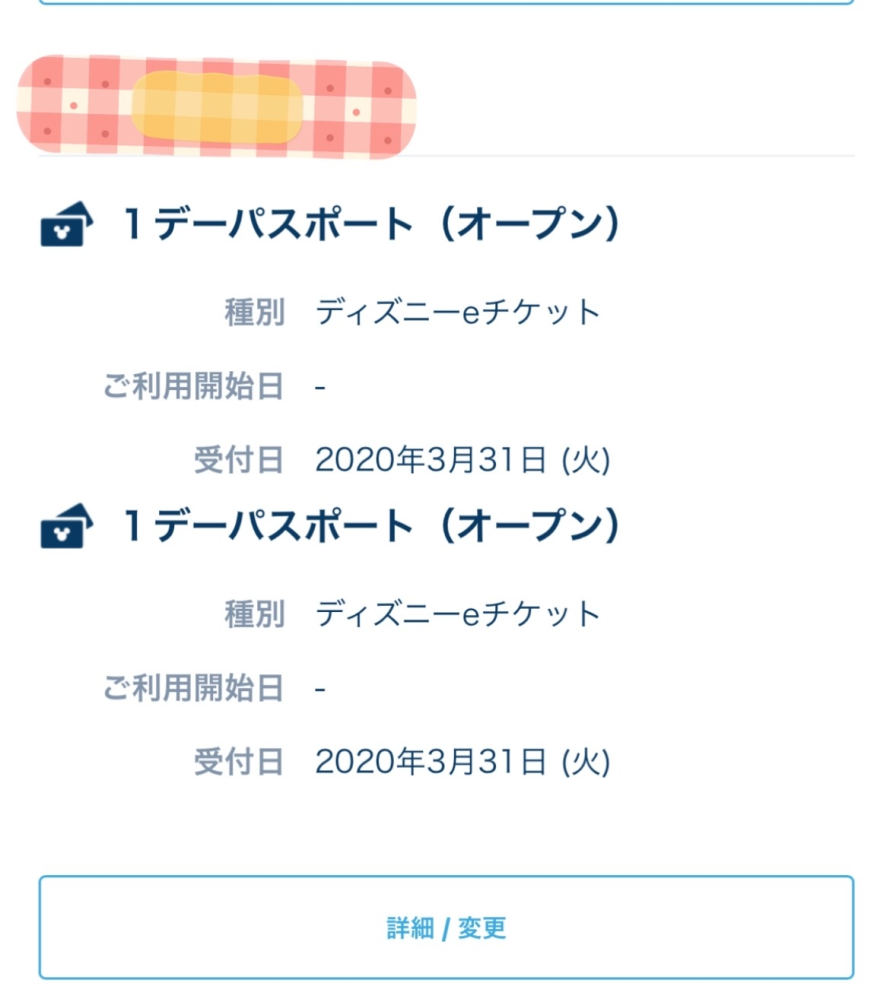Select the ディズニーeチケット type label on second ticket
Screen dimensions: 890x999
(x=460, y=615)
